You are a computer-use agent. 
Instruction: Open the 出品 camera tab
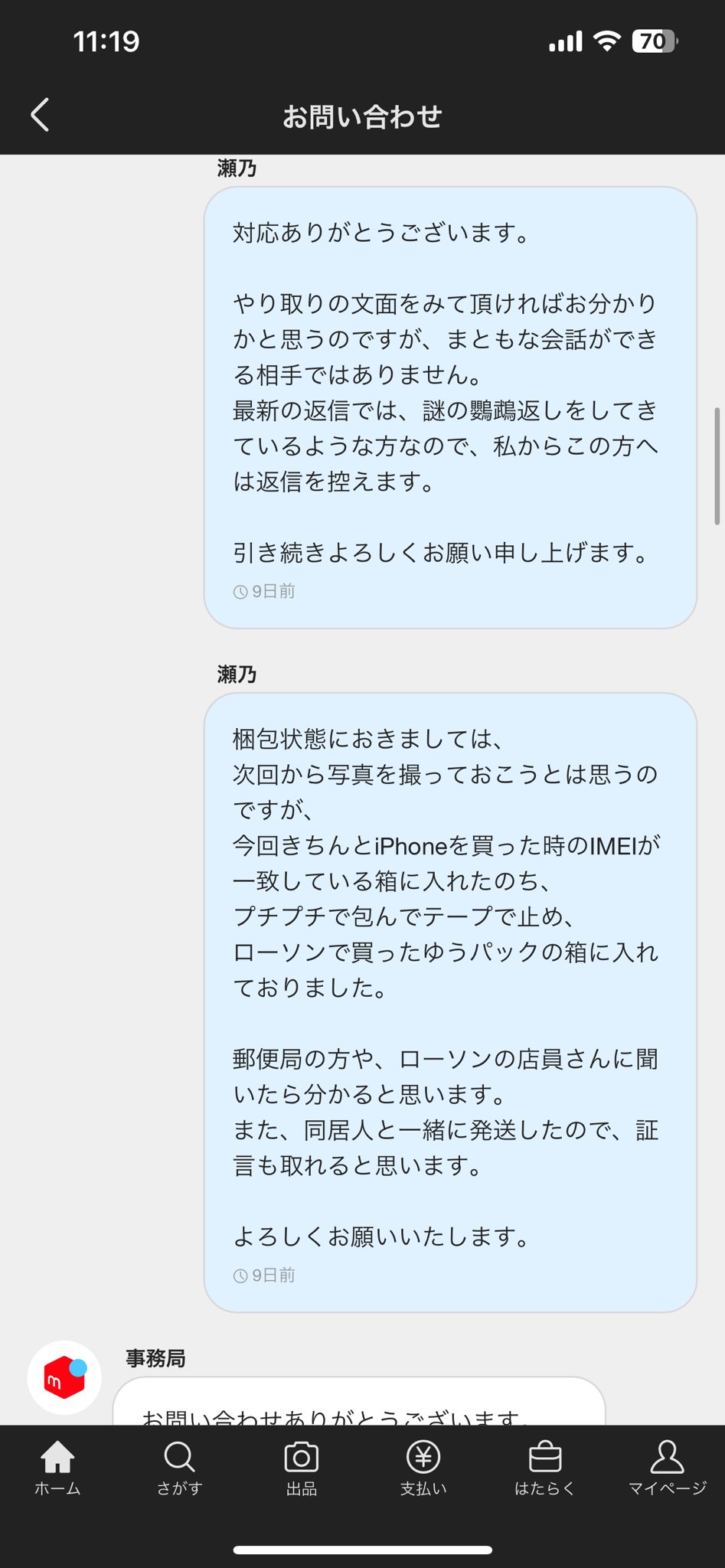(301, 1468)
